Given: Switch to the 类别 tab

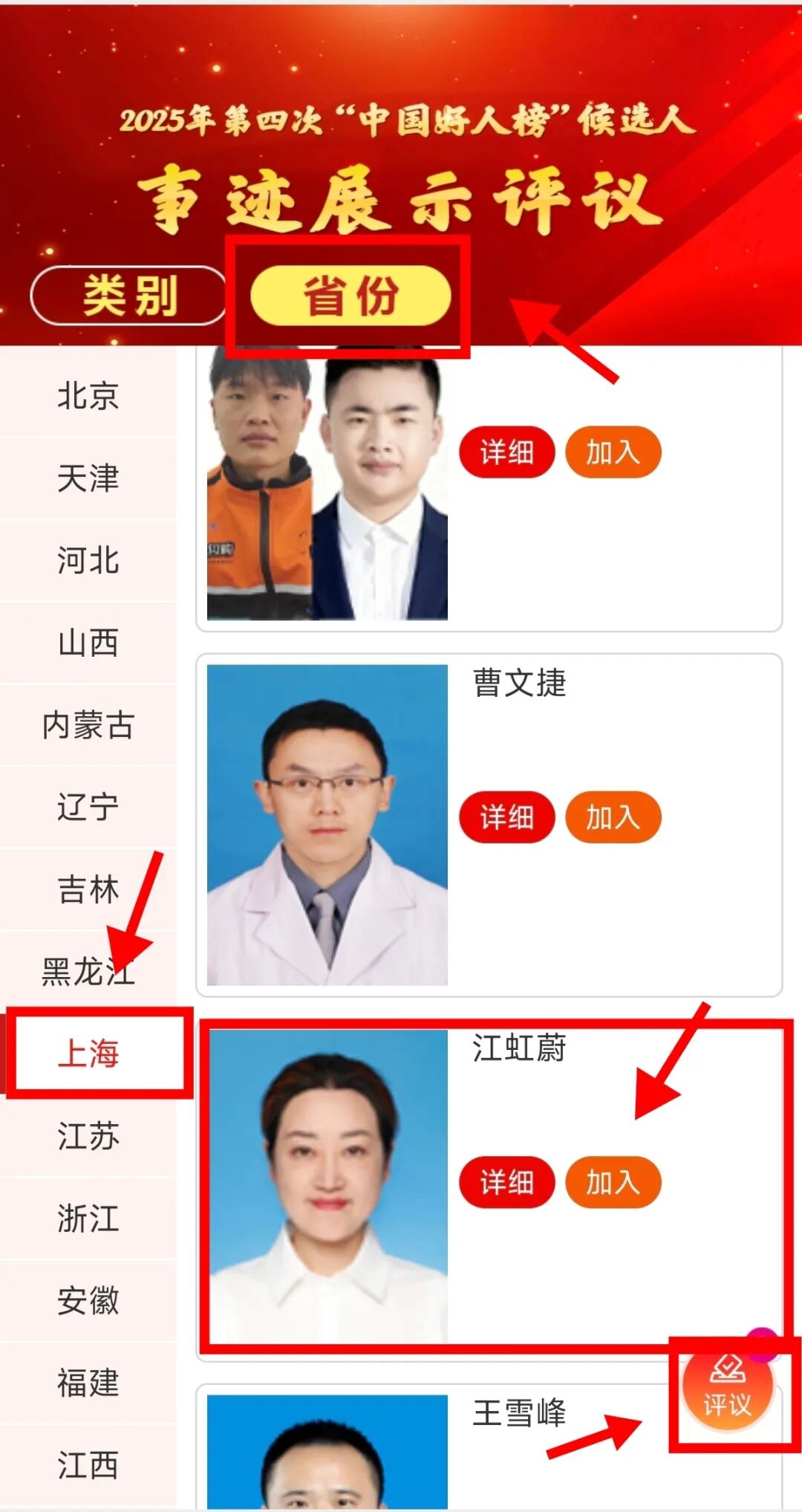Looking at the screenshot, I should click(x=128, y=296).
